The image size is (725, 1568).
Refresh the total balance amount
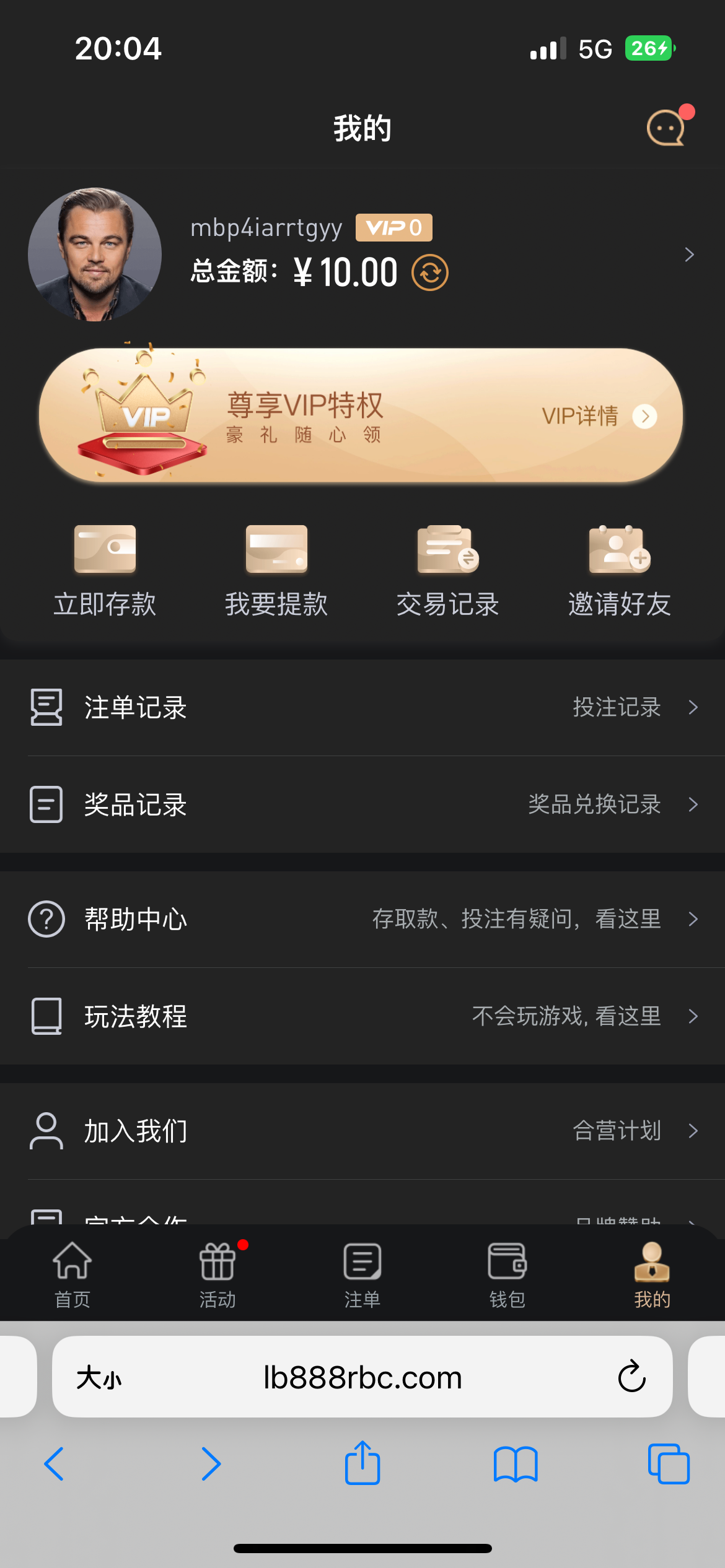(430, 272)
